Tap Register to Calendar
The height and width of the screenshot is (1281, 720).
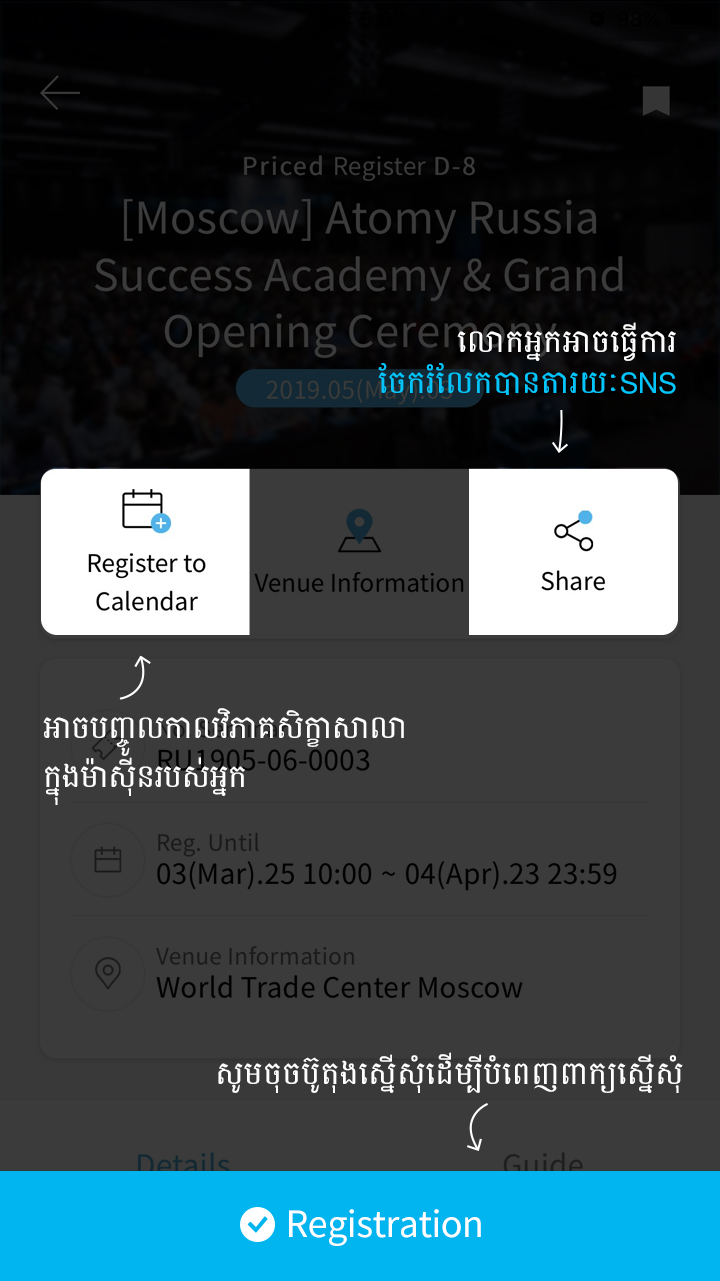(146, 552)
